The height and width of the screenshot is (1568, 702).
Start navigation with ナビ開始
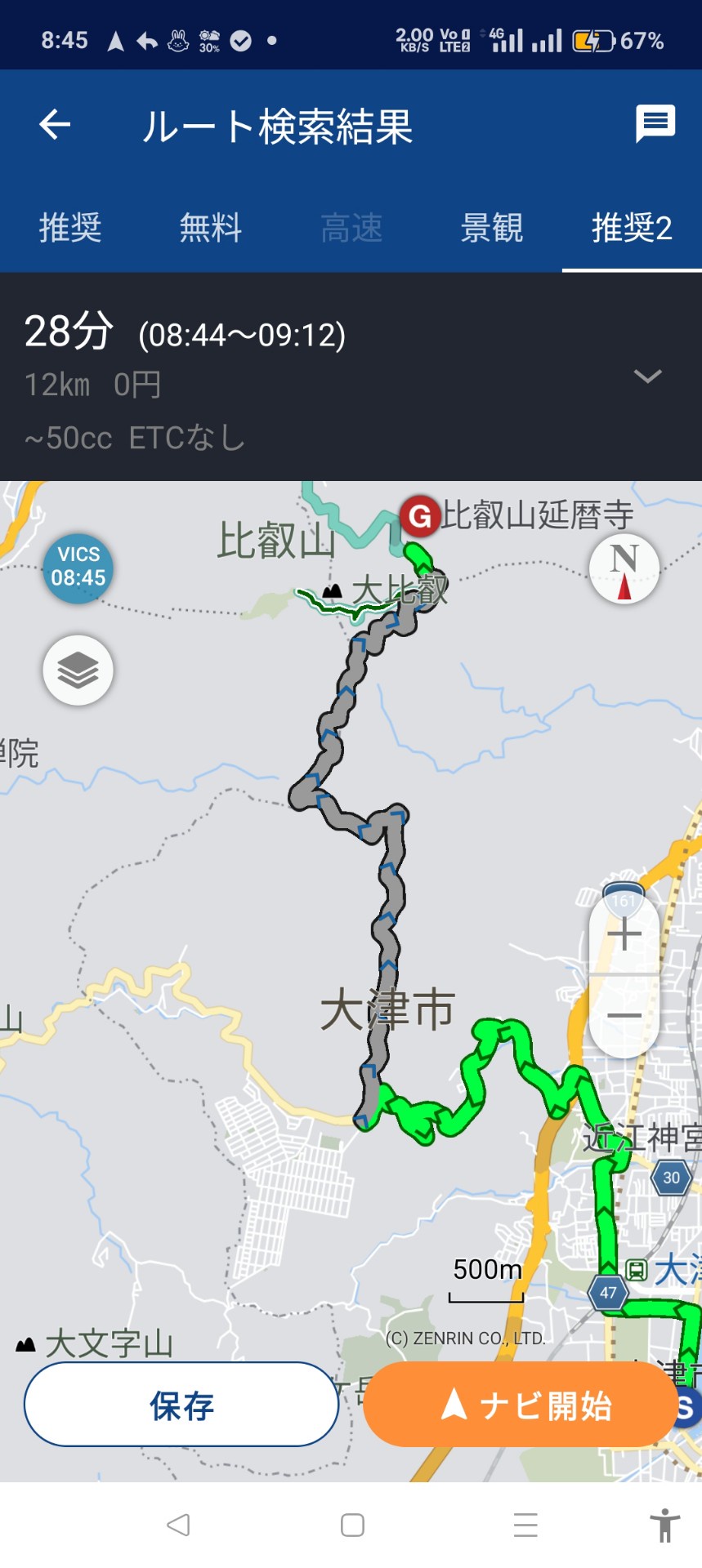coord(521,1405)
